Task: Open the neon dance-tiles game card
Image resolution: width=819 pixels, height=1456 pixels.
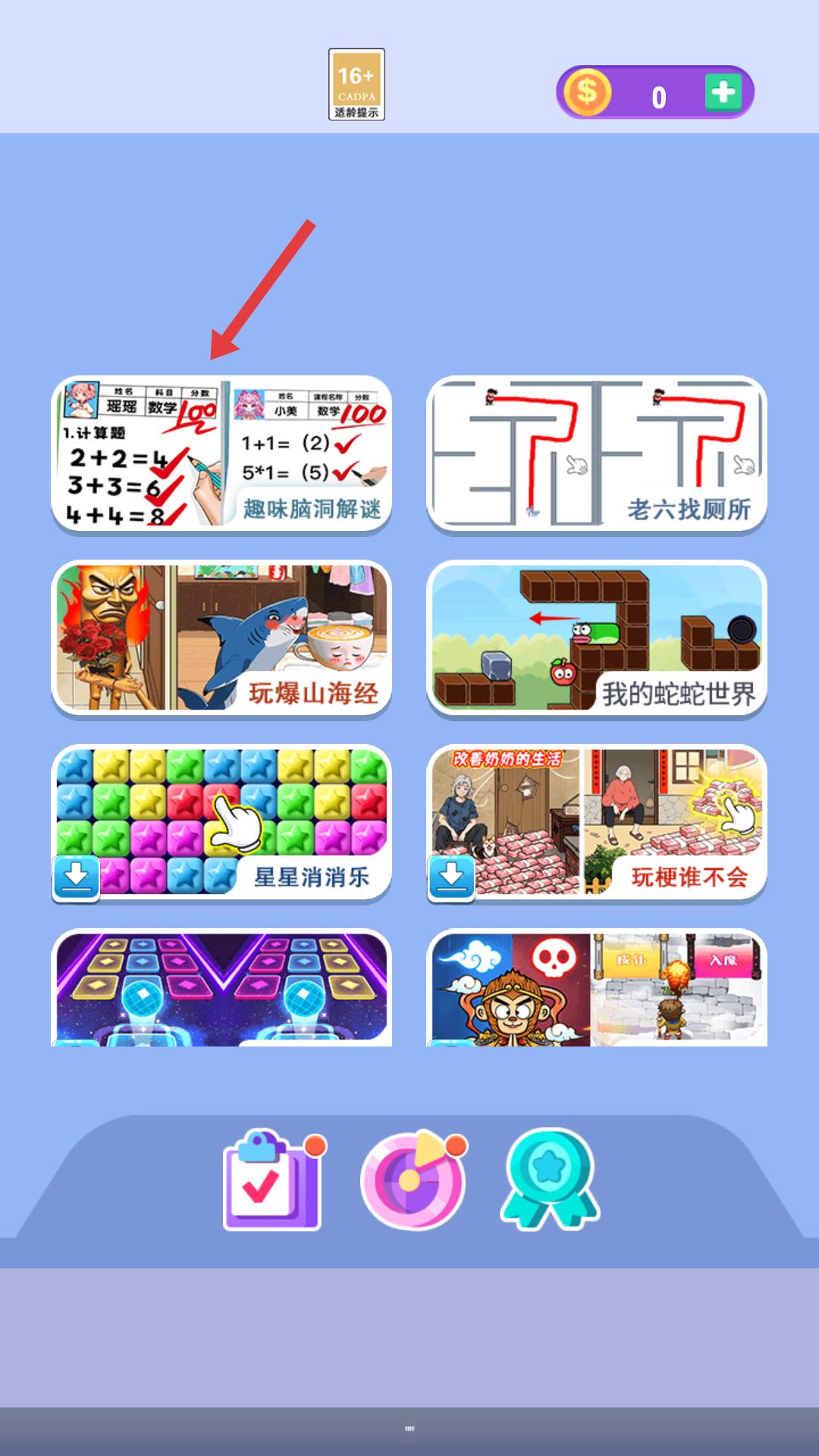Action: (x=221, y=988)
